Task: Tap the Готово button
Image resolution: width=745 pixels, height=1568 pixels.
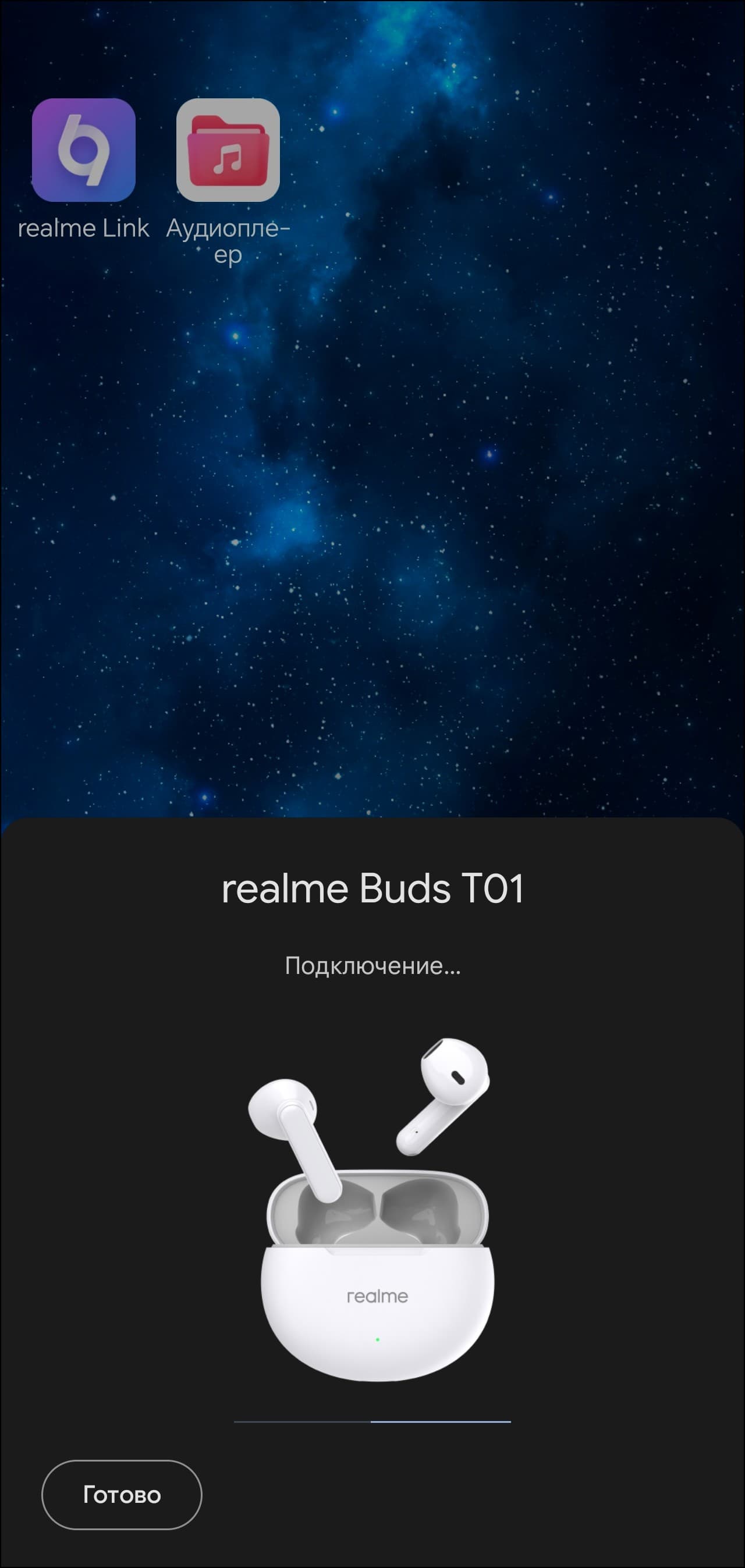Action: point(121,1494)
